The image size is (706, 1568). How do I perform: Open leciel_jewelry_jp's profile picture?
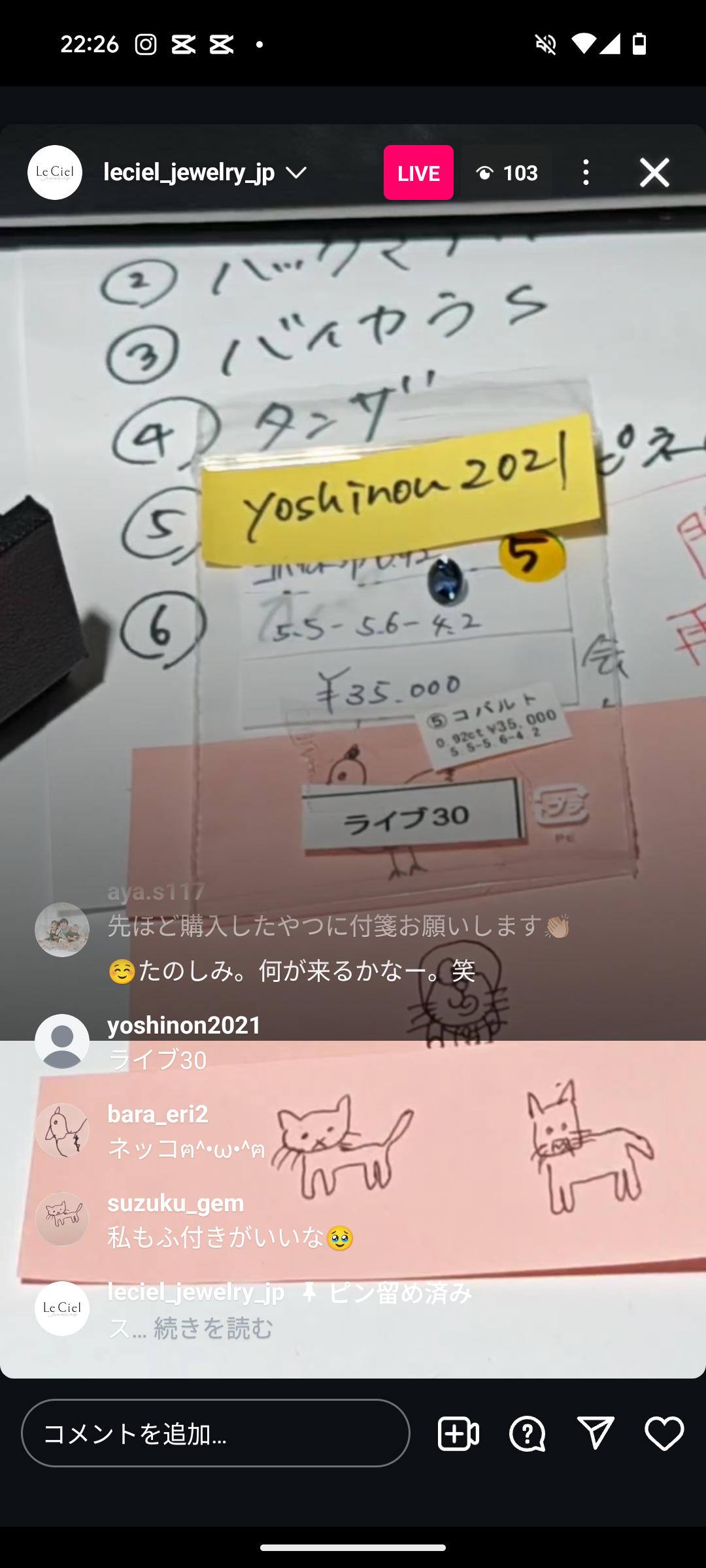point(55,172)
